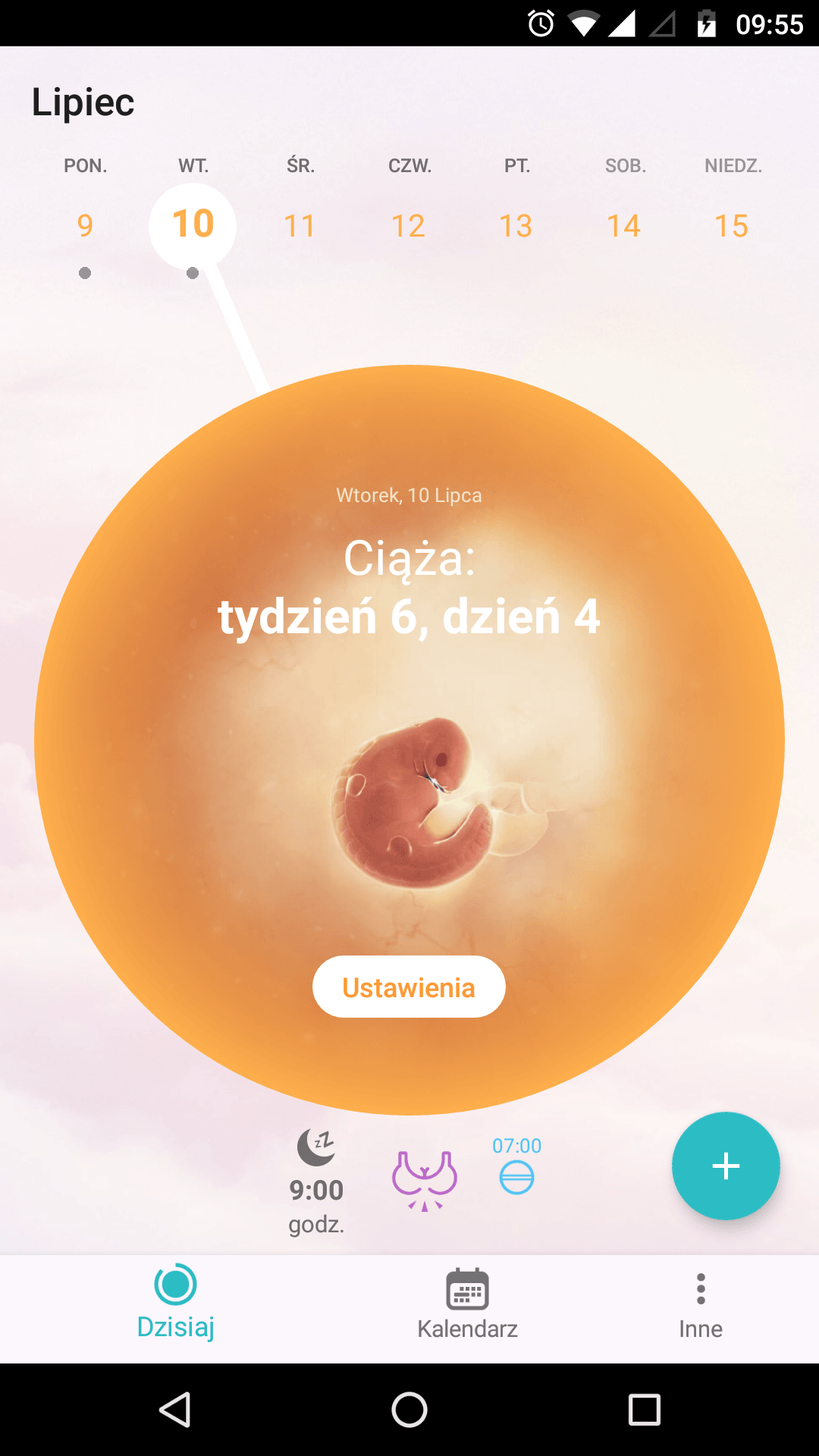This screenshot has width=819, height=1456.
Task: Switch to the Kalendarz tab
Action: coord(467,1306)
